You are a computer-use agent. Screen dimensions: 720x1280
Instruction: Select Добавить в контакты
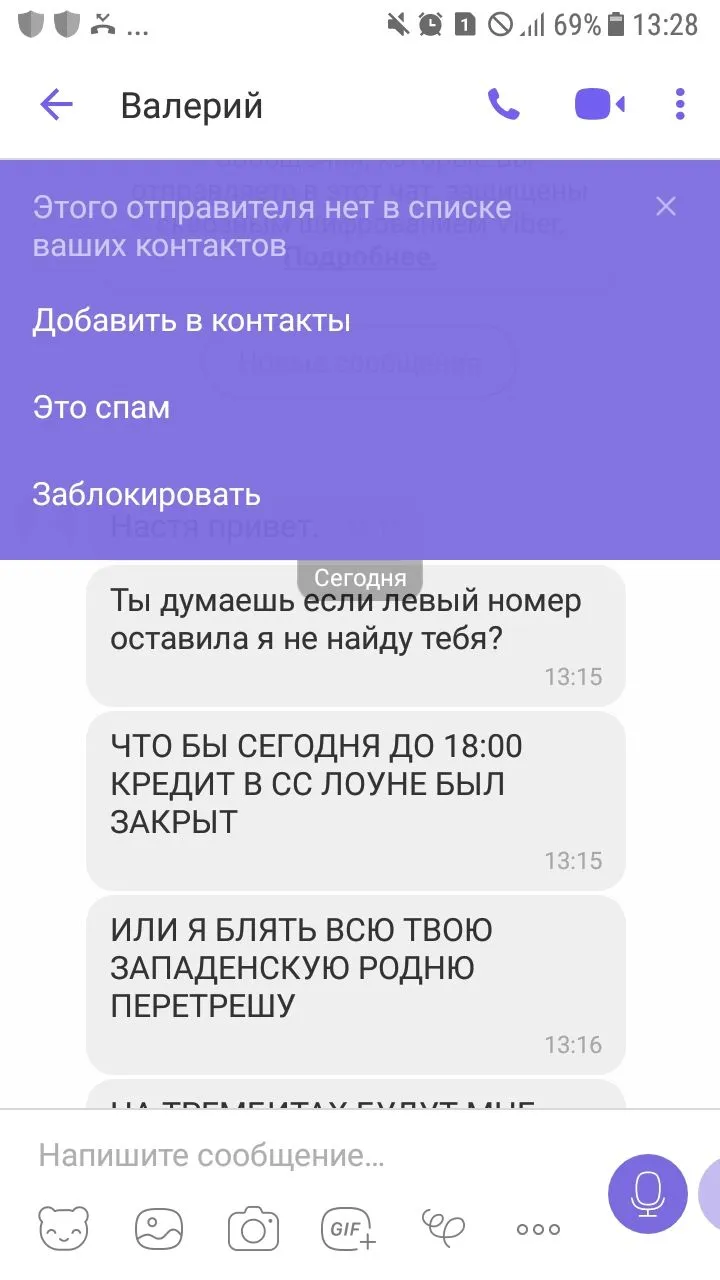(191, 321)
